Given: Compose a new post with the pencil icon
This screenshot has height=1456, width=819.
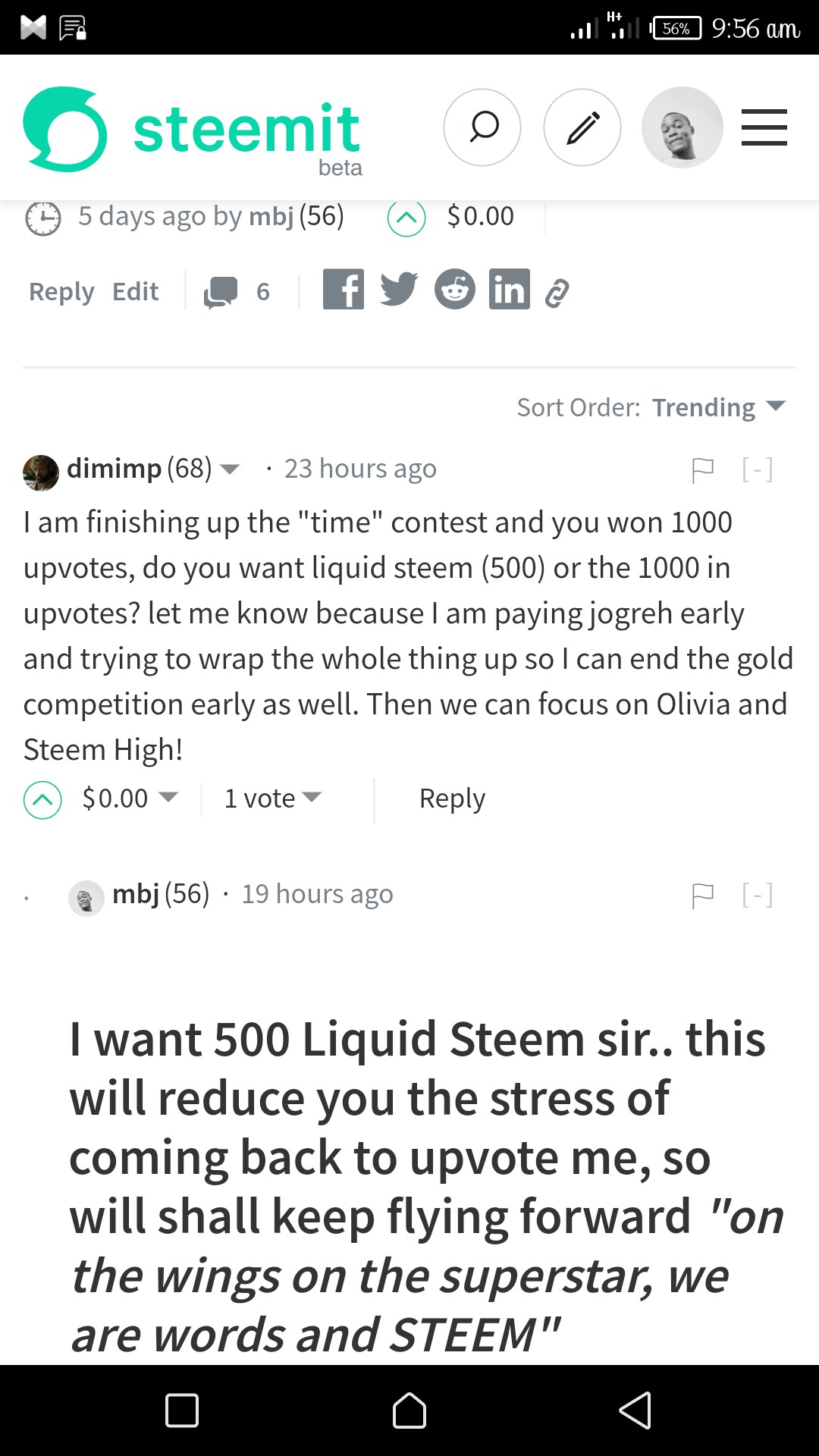Looking at the screenshot, I should pyautogui.click(x=582, y=127).
